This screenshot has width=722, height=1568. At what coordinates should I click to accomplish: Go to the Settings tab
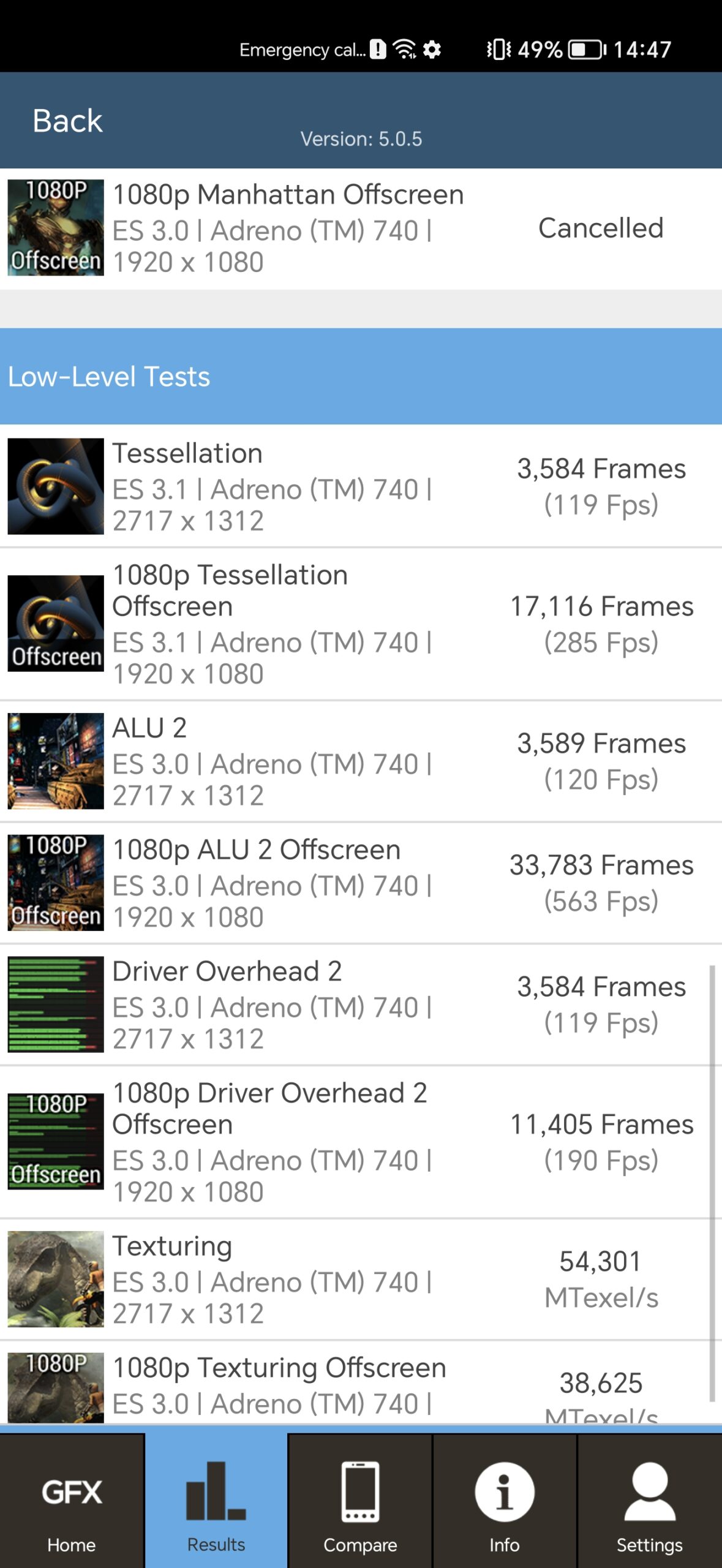(650, 1501)
